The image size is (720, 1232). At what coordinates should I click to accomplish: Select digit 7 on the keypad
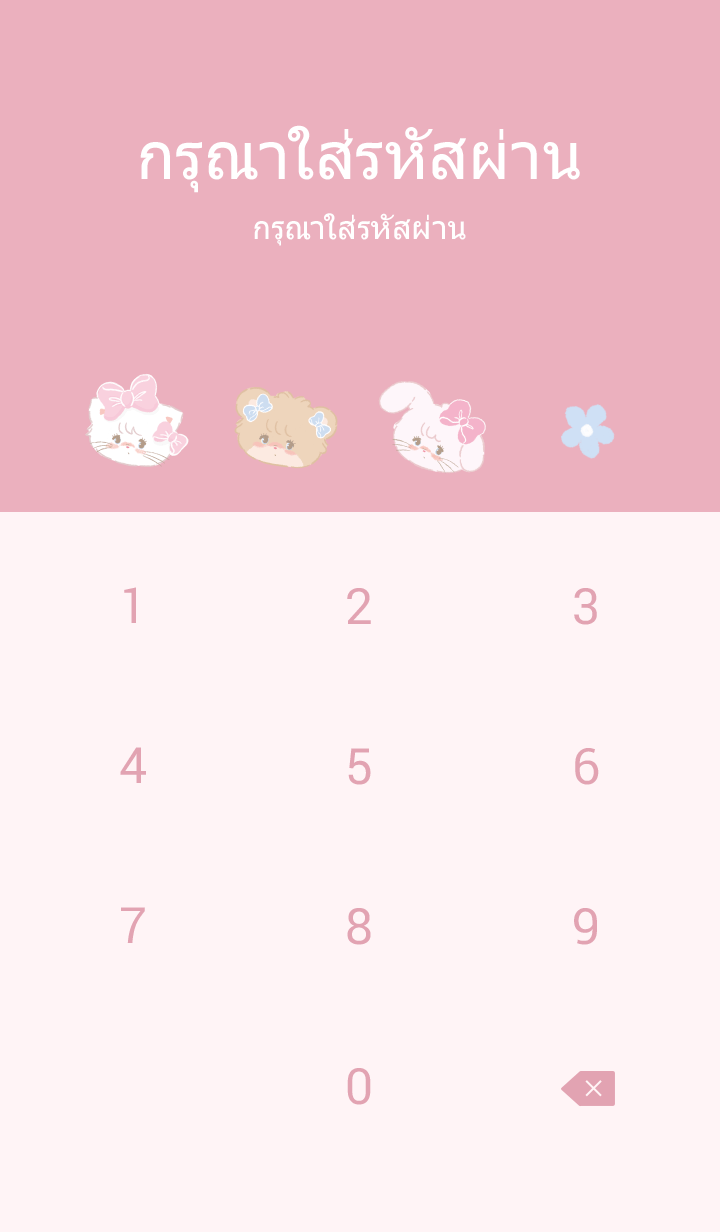tap(132, 927)
